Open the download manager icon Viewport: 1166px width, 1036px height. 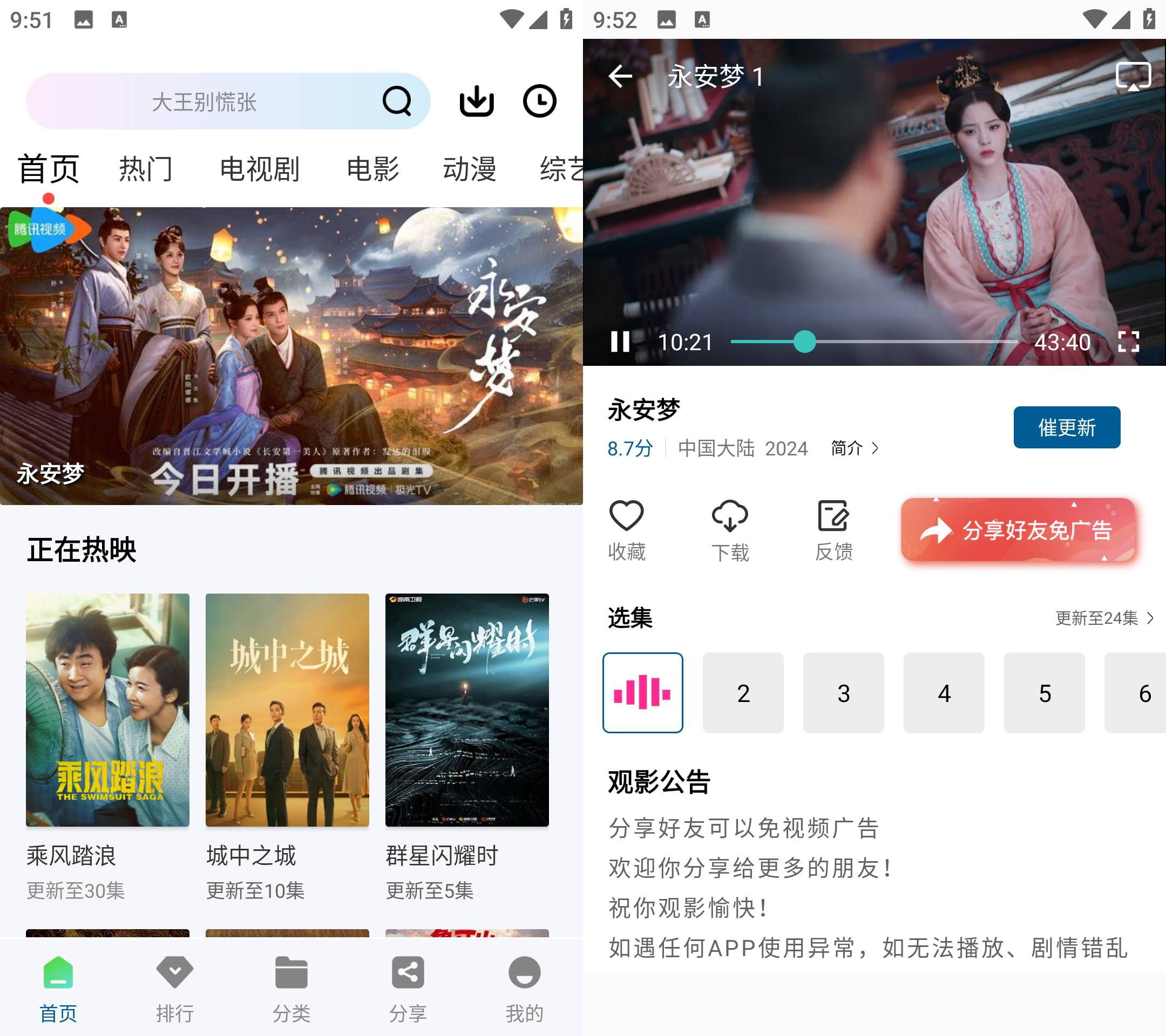pyautogui.click(x=476, y=101)
